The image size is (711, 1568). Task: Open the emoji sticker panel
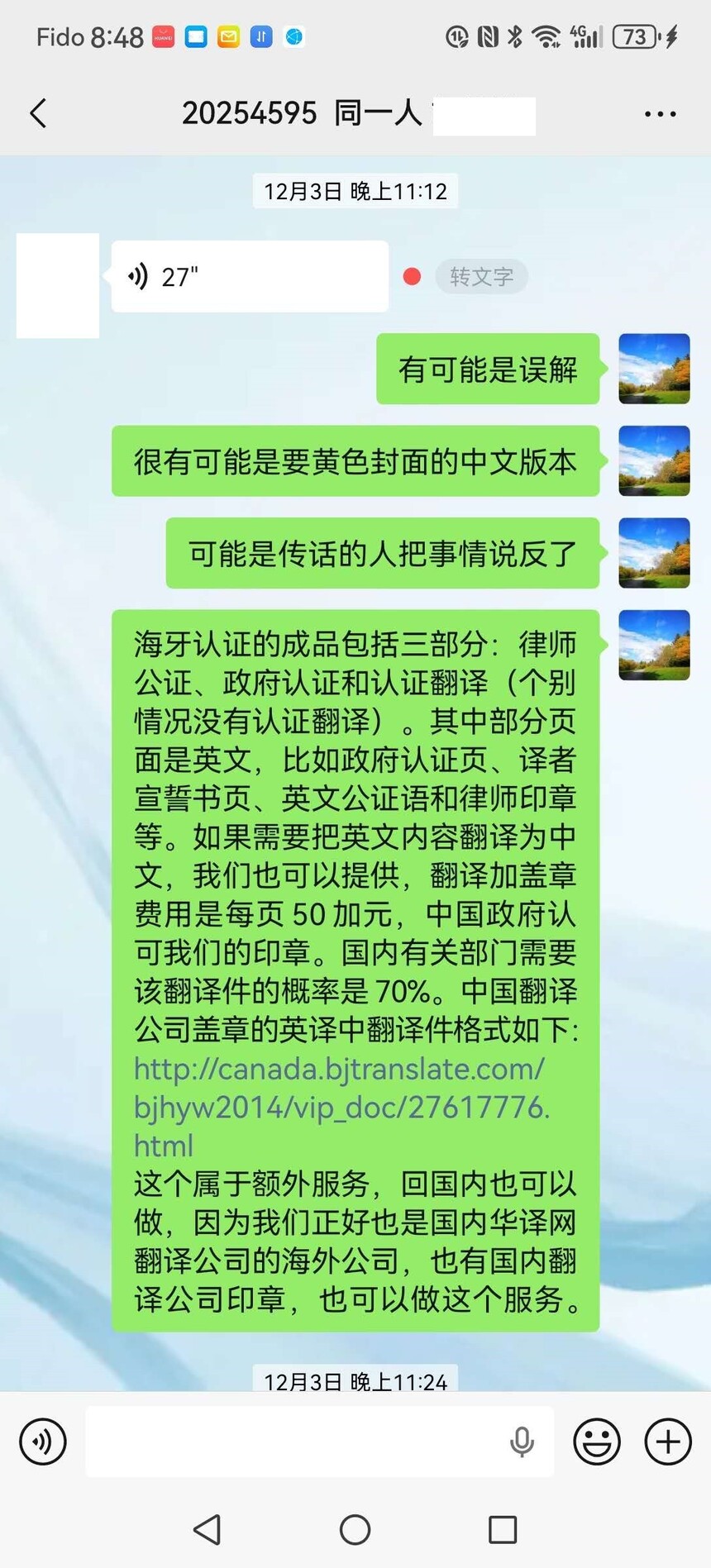point(596,1442)
